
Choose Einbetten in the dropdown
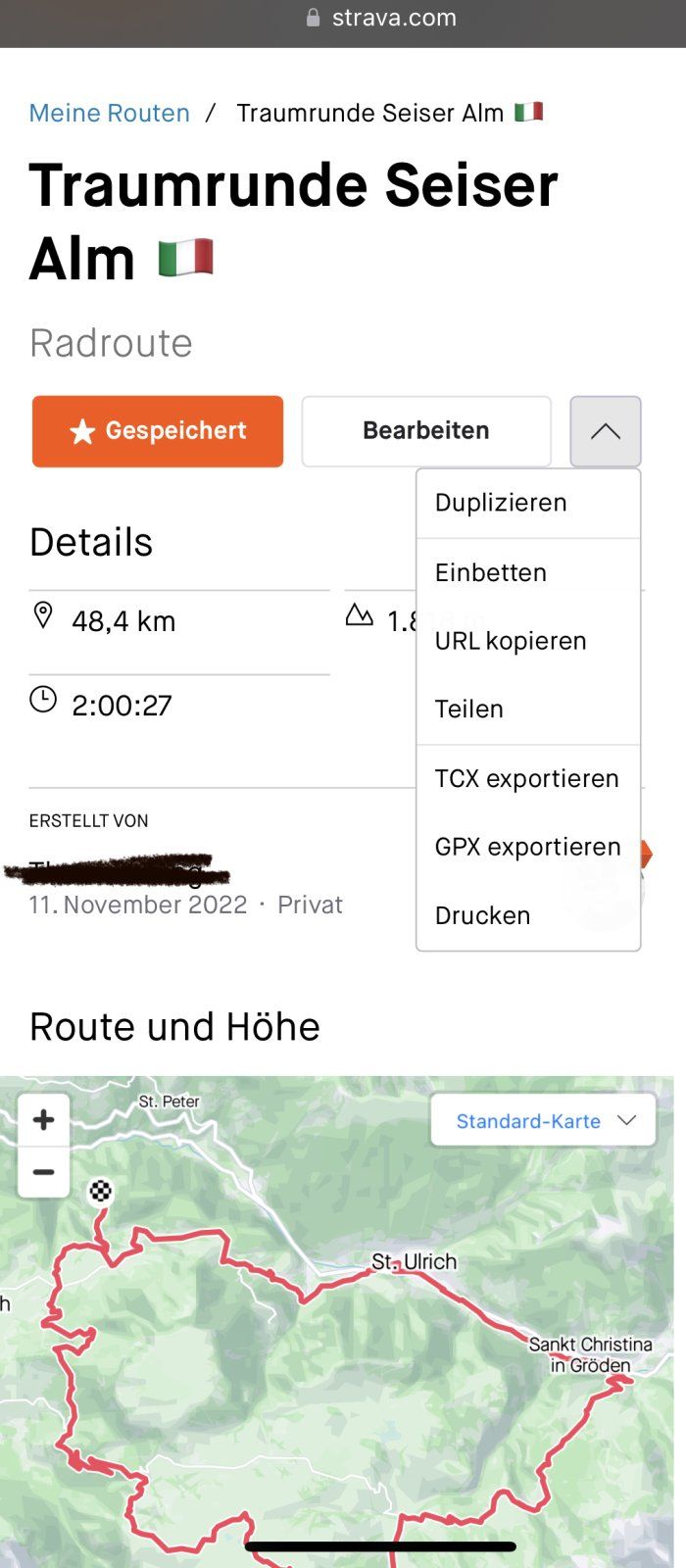[491, 572]
